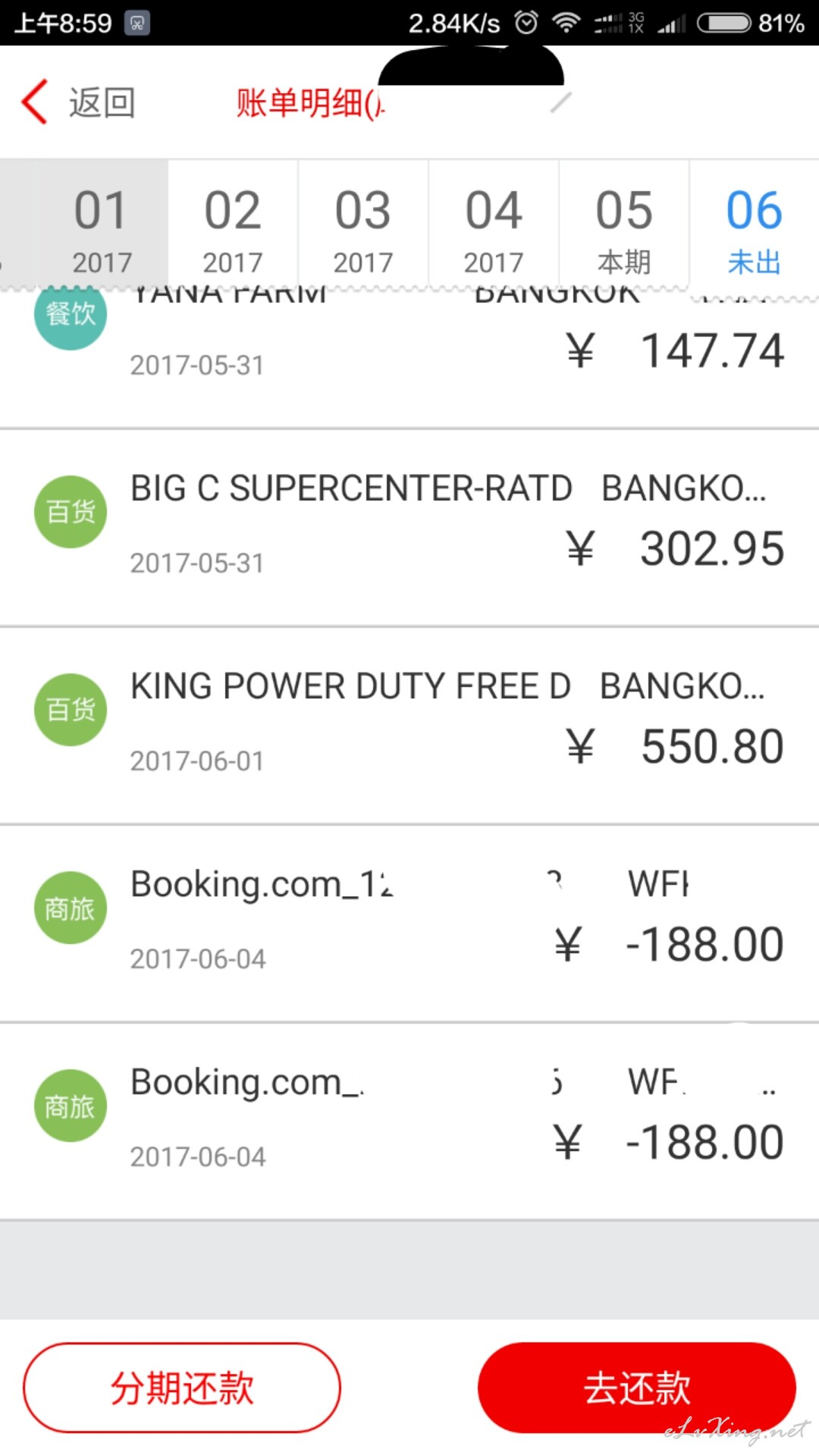The height and width of the screenshot is (1456, 819).
Task: Open the 03 2017 statement tab
Action: (363, 225)
